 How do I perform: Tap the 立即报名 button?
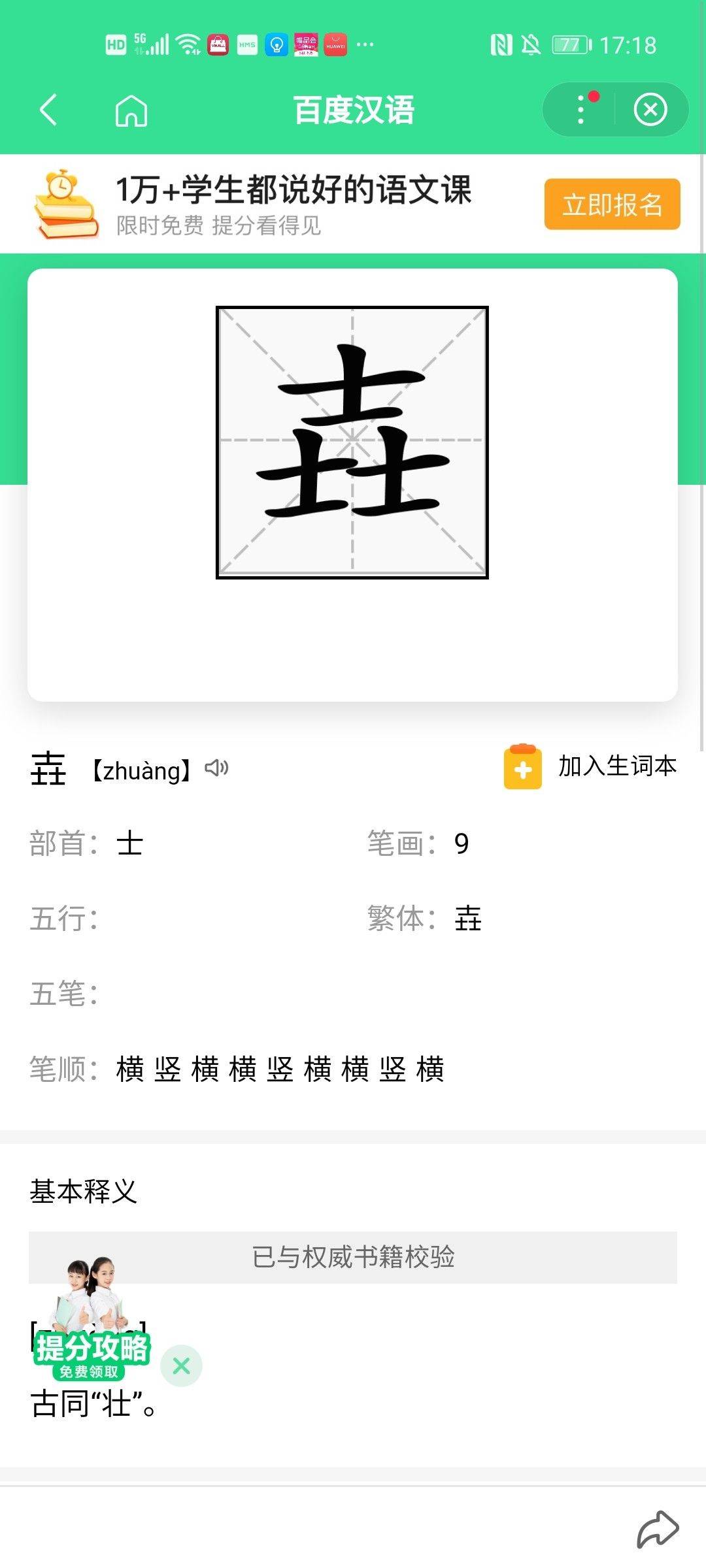coord(612,204)
